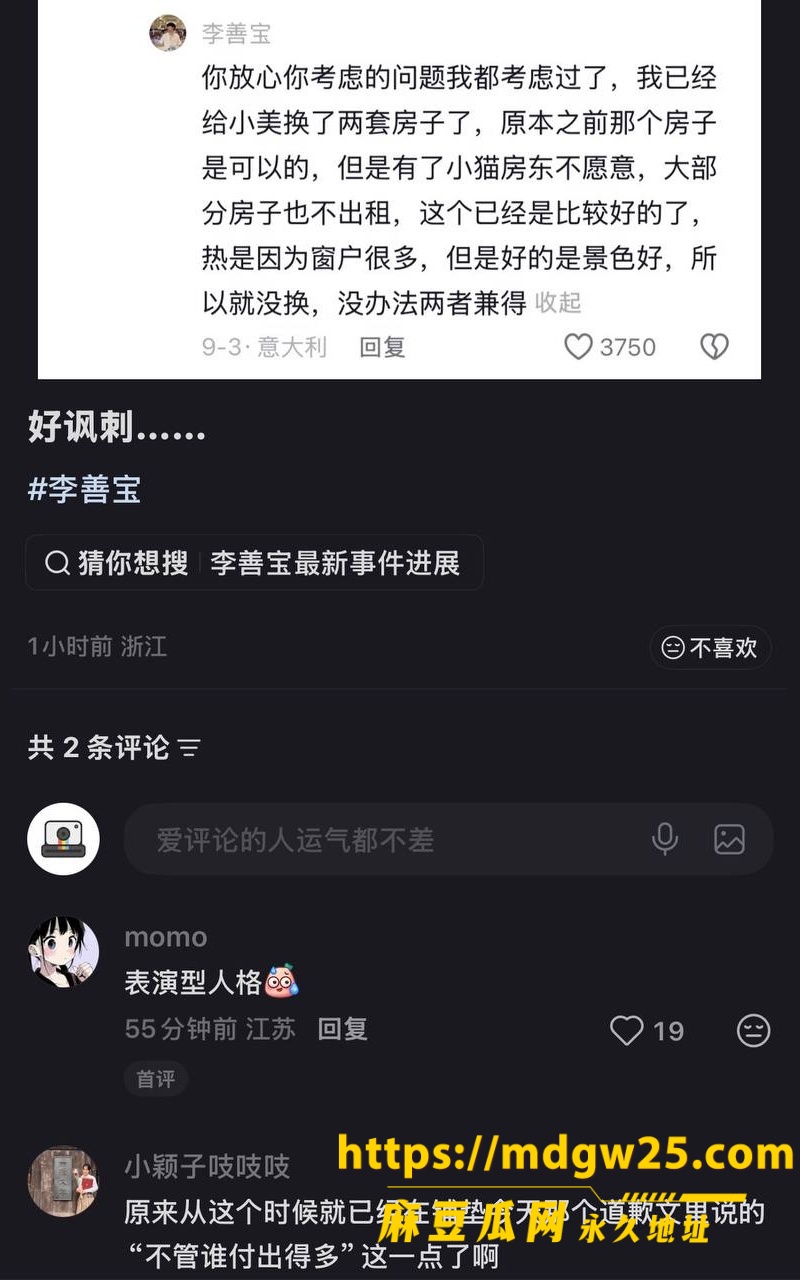Open the #李善宝 hashtag

85,489
